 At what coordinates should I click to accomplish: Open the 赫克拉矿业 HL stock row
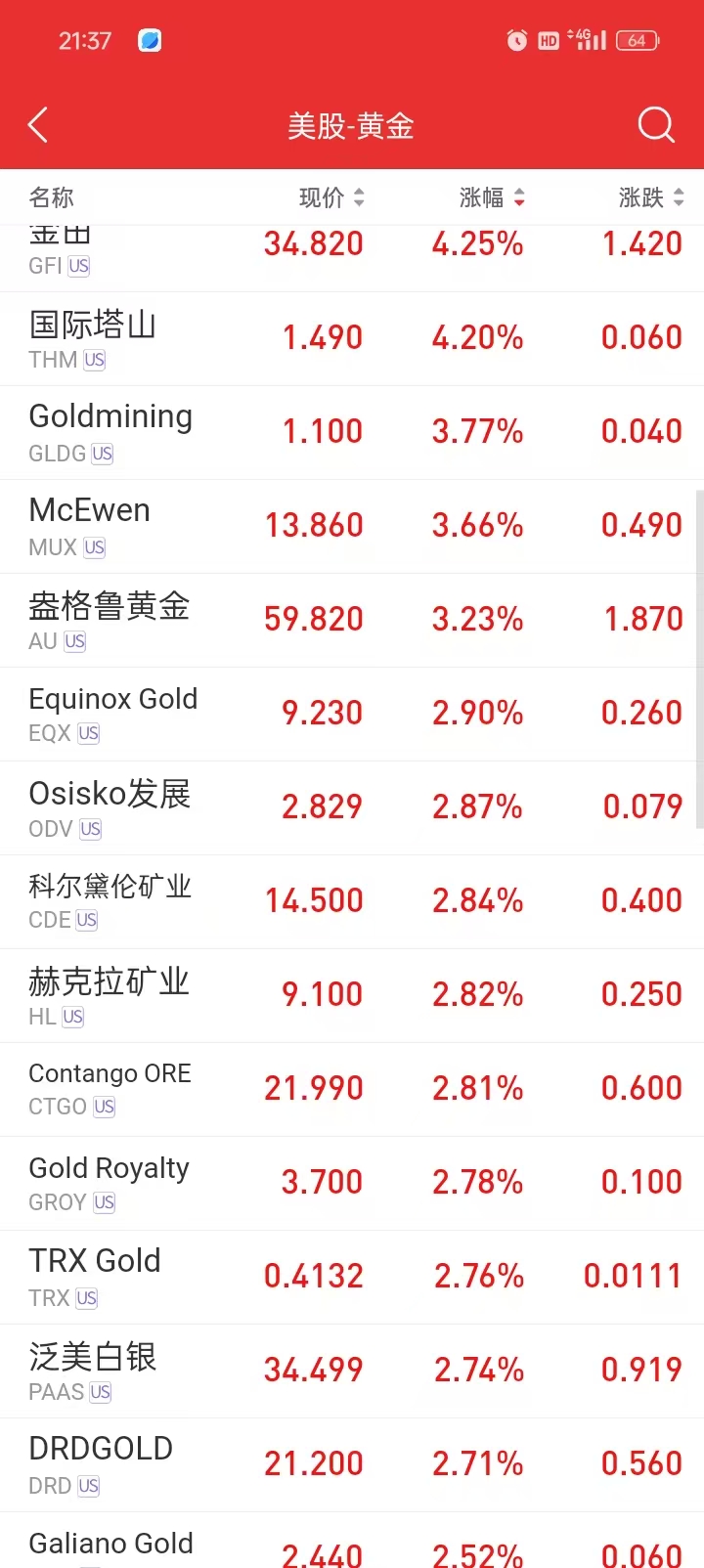pyautogui.click(x=352, y=995)
